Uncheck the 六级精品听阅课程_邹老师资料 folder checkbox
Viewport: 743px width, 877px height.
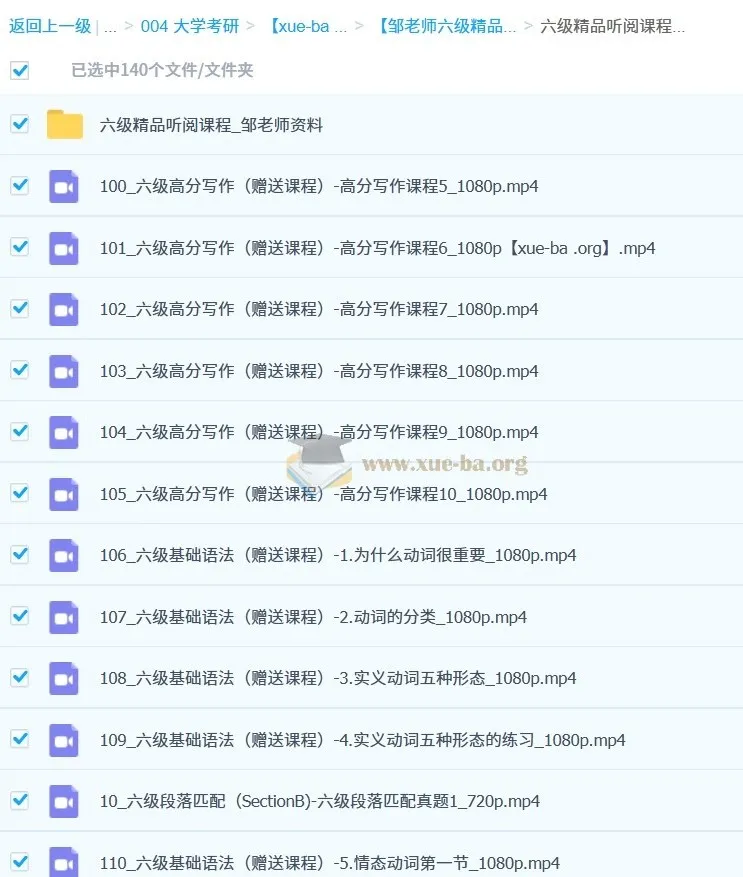pyautogui.click(x=19, y=124)
